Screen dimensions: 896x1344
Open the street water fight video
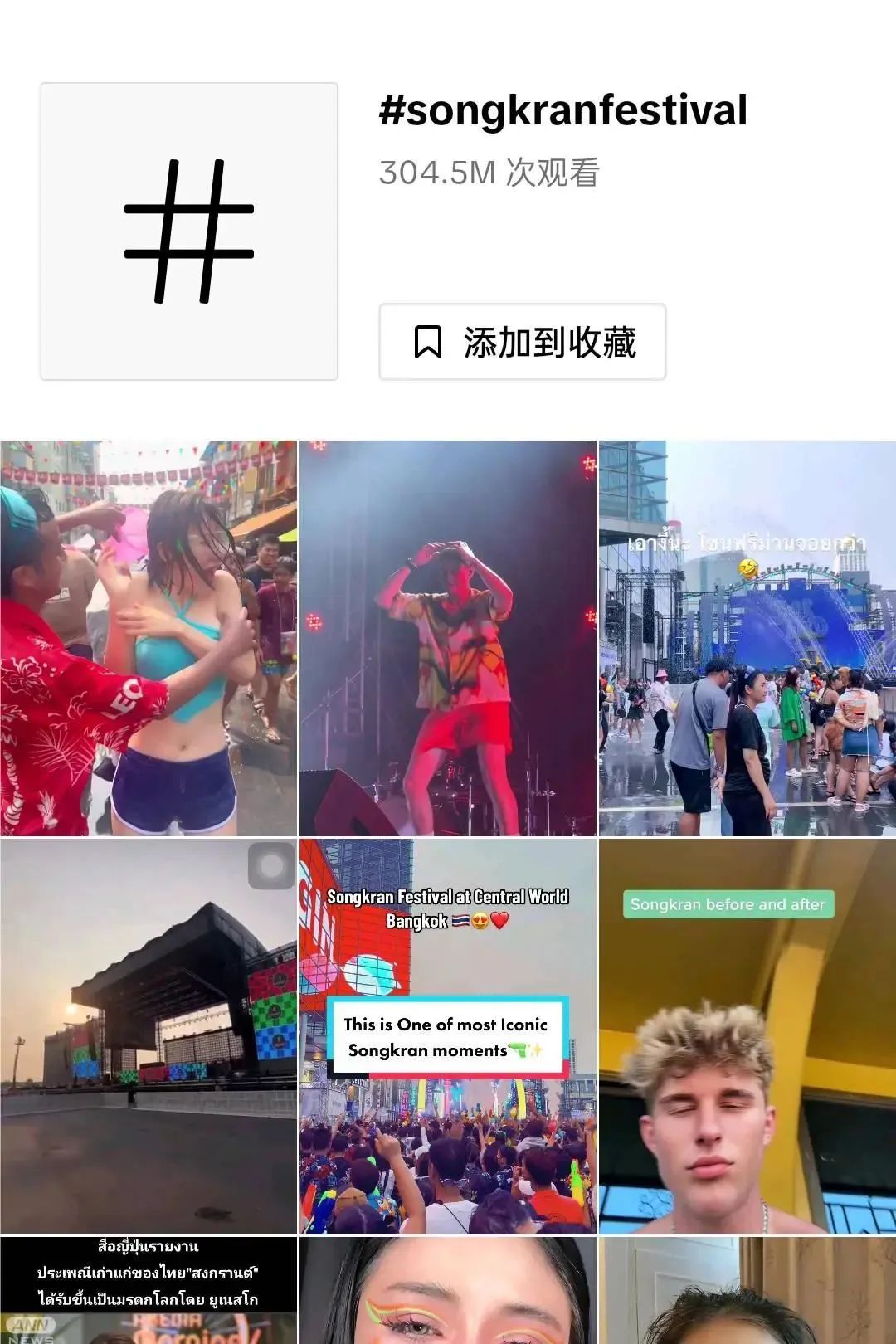(149, 637)
